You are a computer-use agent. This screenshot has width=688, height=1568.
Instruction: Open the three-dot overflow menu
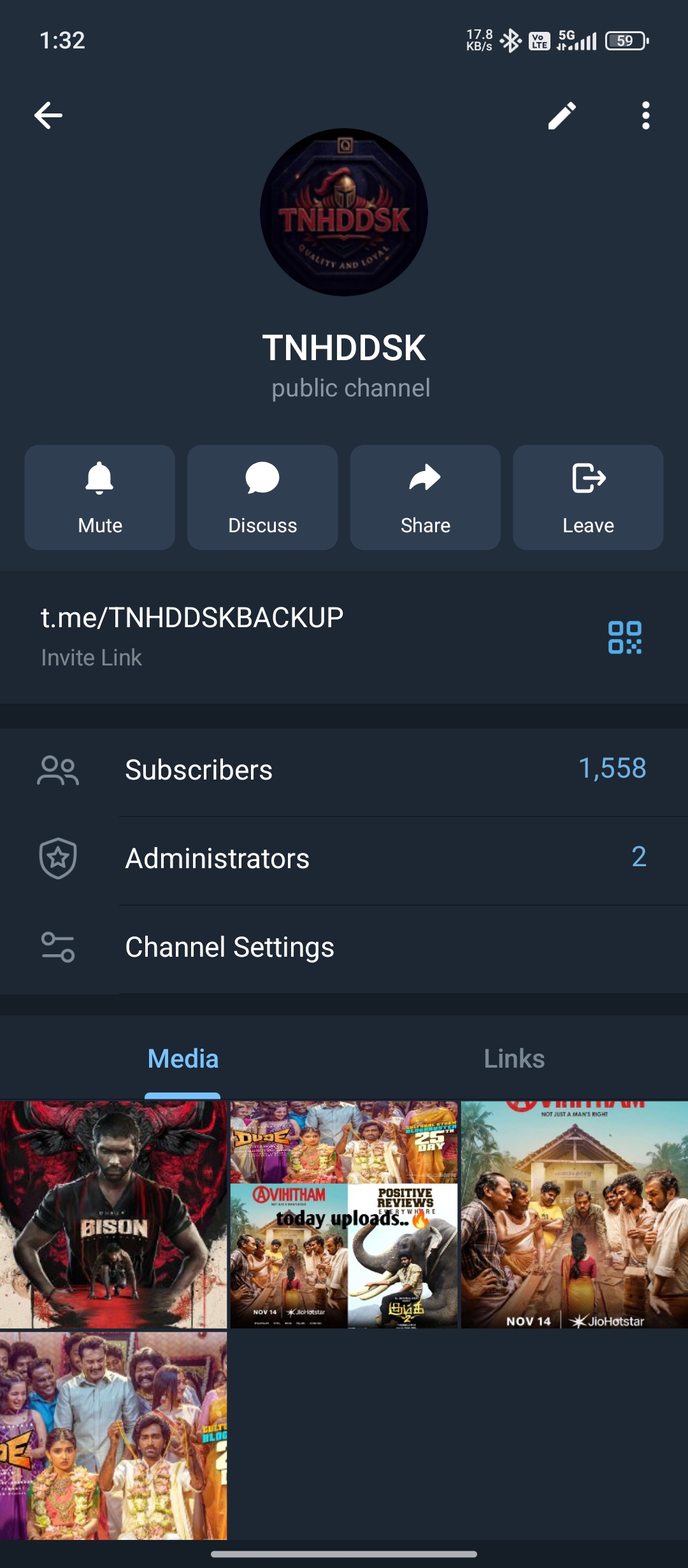point(645,115)
